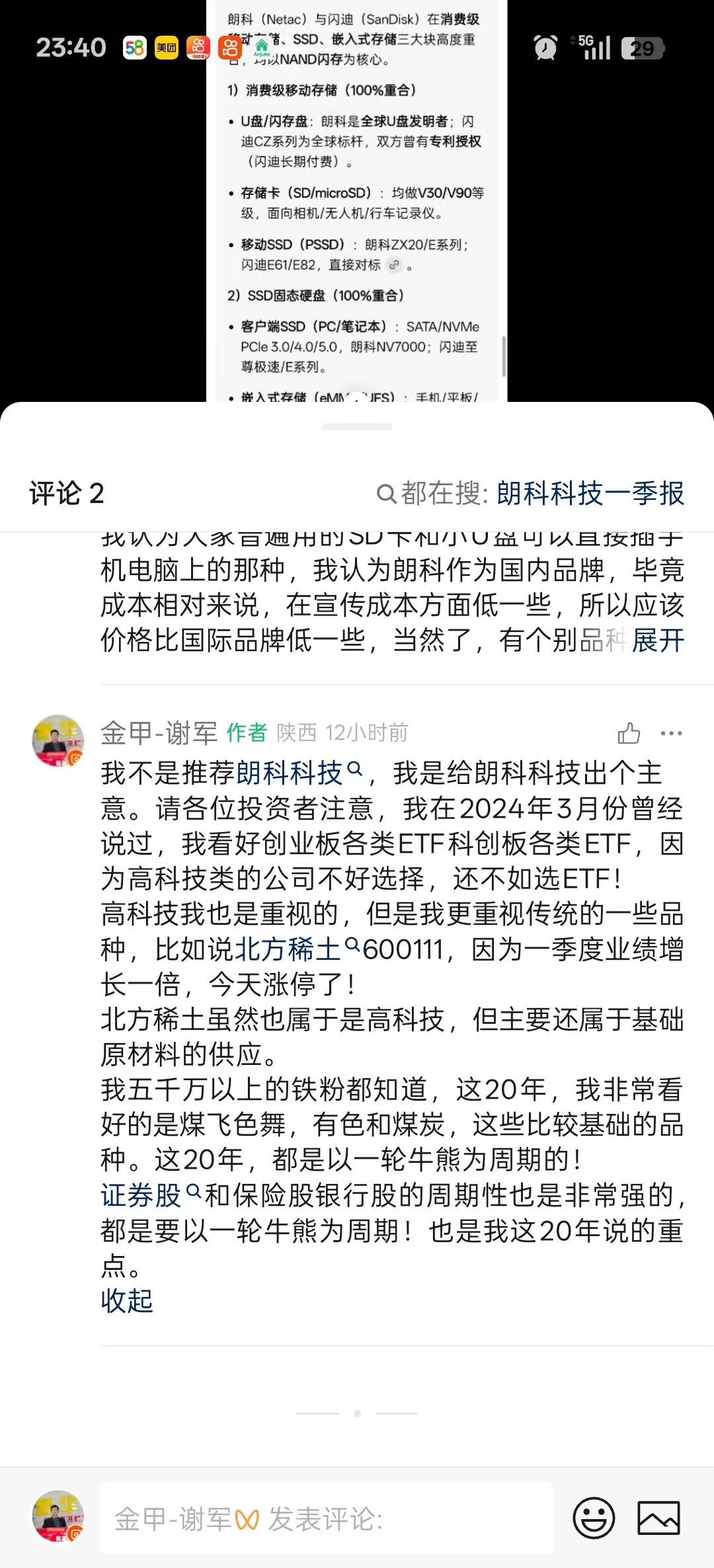Tap the 发表评论 input field
Screen dimensions: 714x1568
pyautogui.click(x=326, y=1518)
